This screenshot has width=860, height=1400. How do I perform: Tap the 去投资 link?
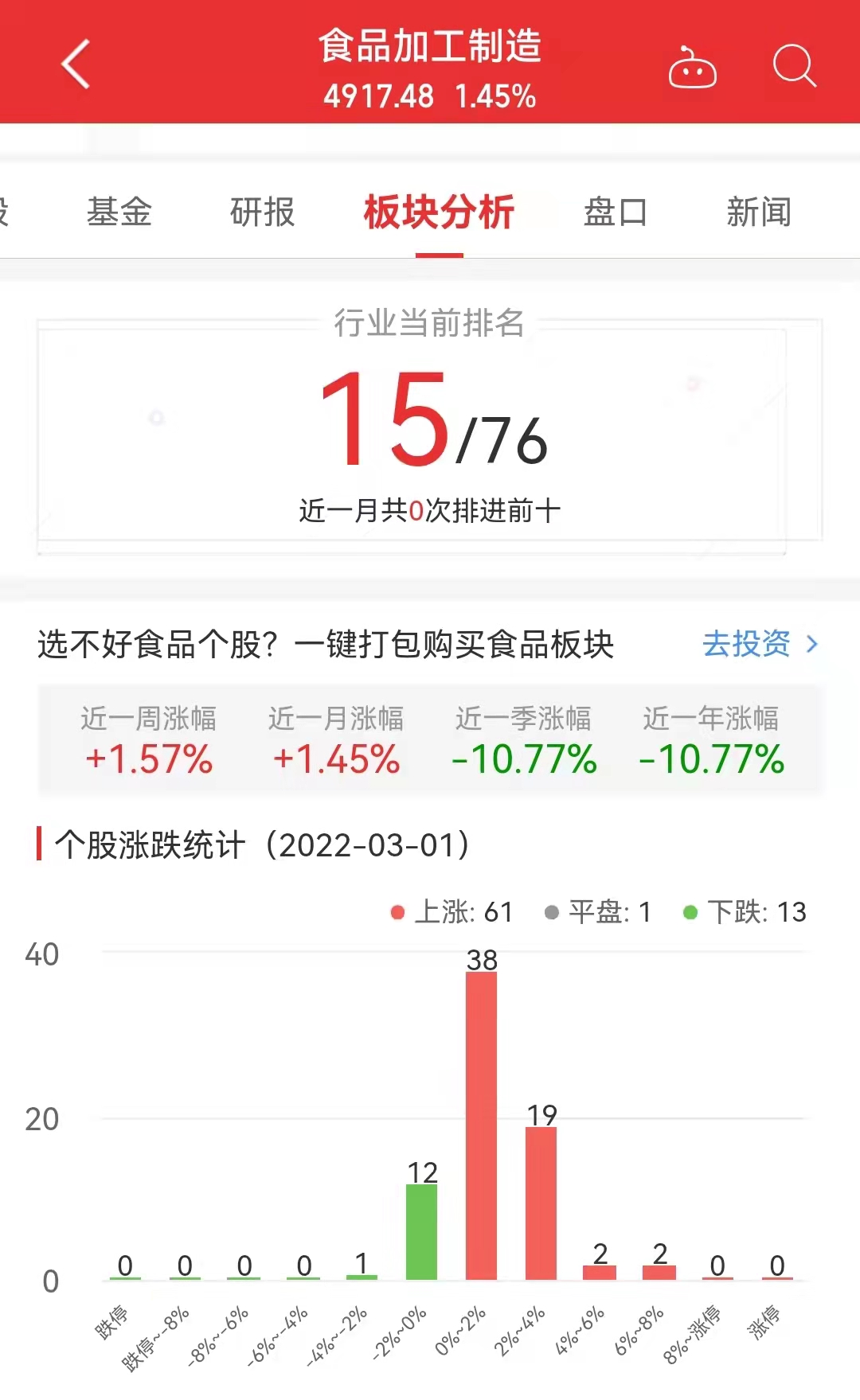click(x=759, y=644)
